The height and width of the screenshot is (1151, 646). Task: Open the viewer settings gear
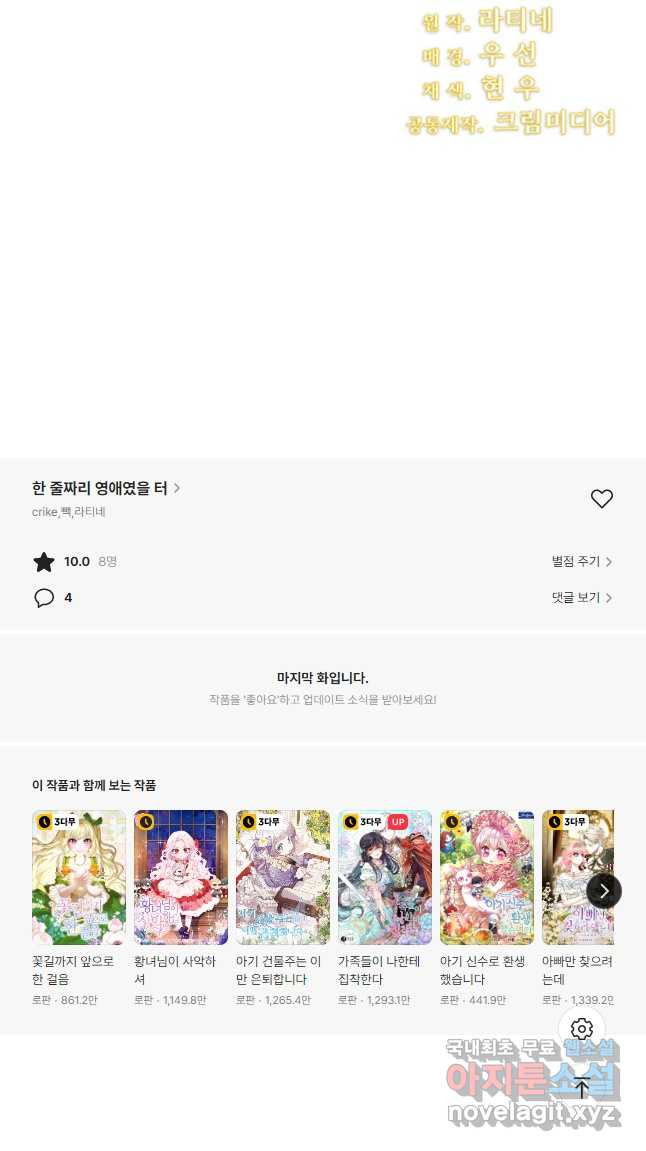tap(582, 1029)
